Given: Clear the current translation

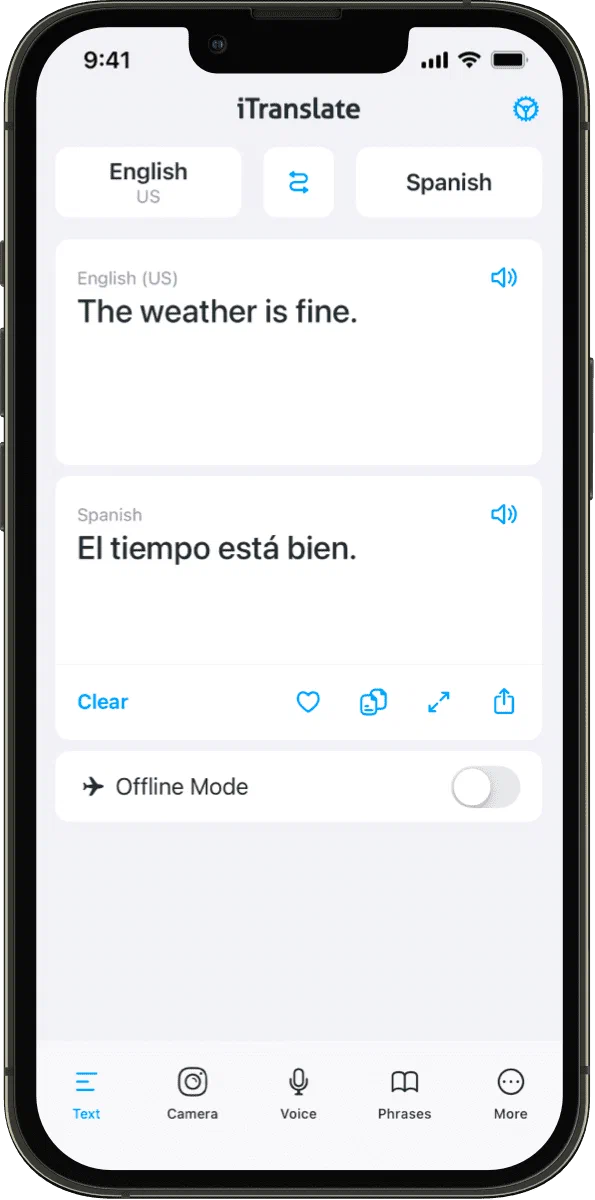Looking at the screenshot, I should (x=103, y=702).
